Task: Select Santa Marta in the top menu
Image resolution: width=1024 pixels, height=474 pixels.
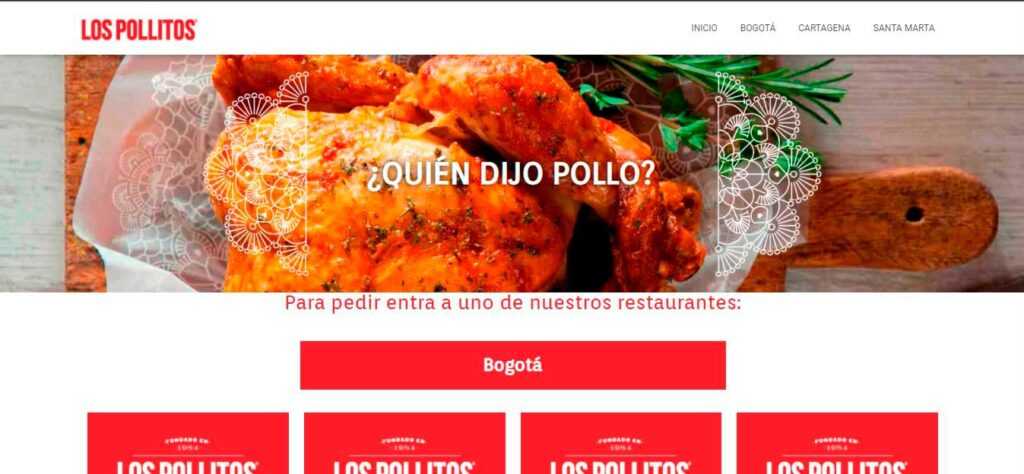Action: point(903,28)
